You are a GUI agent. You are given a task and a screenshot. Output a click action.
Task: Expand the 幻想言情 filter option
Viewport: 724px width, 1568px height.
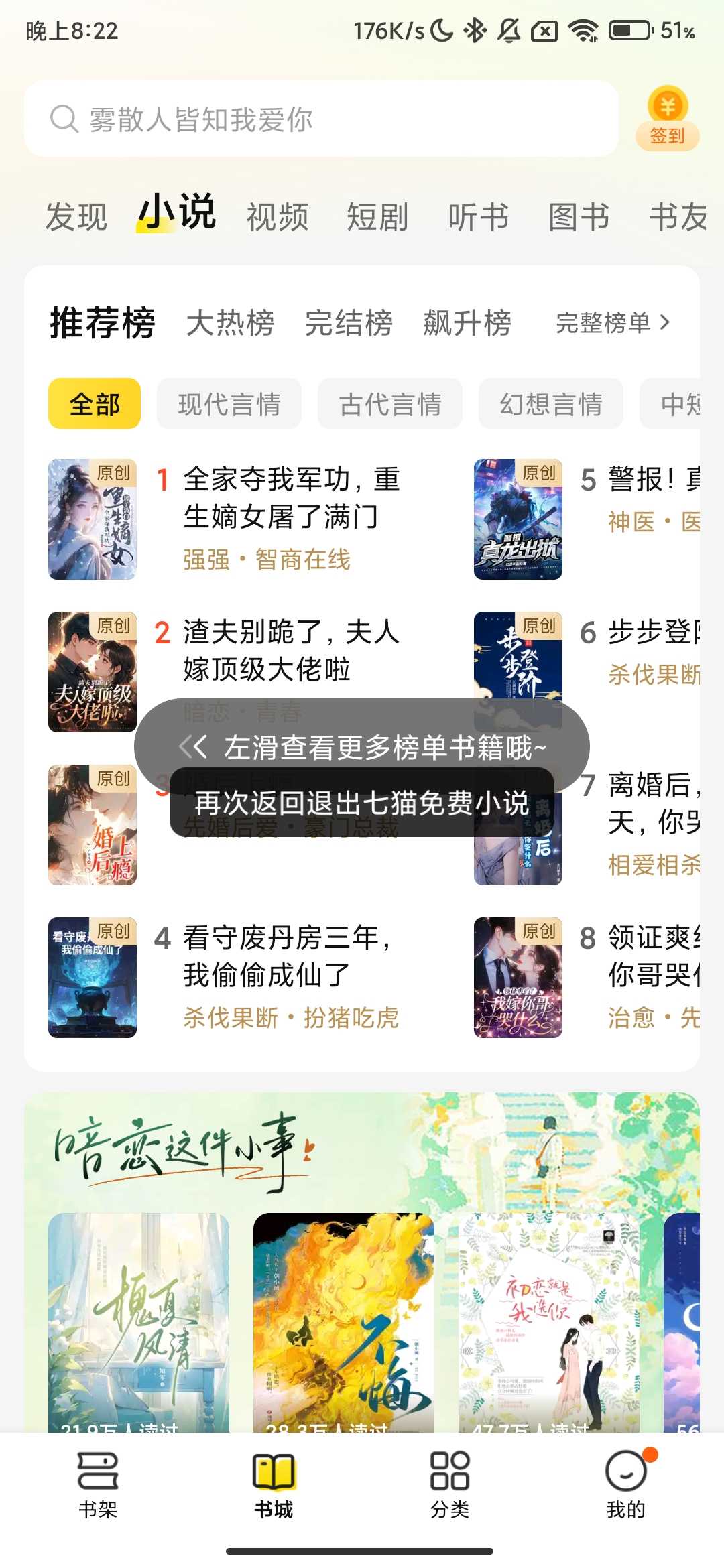tap(552, 403)
